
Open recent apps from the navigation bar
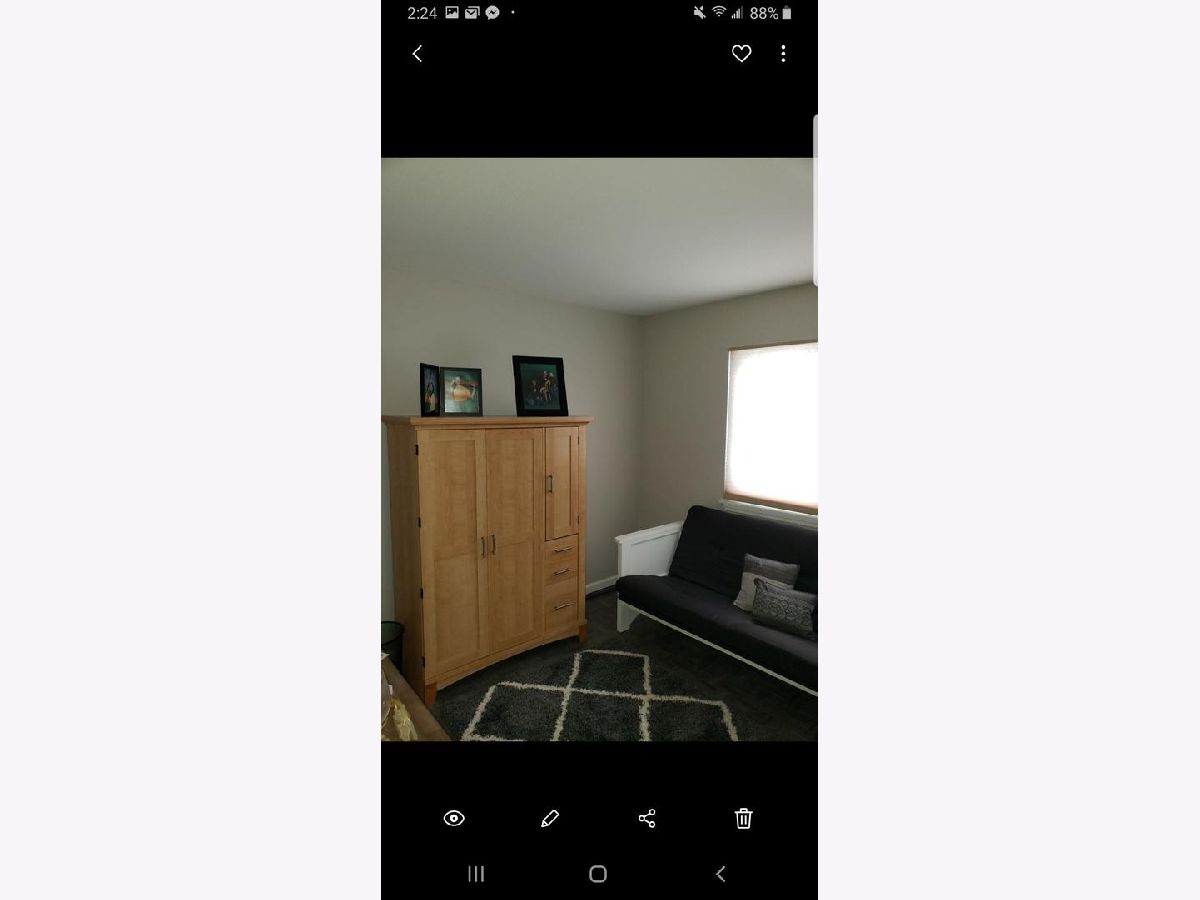pos(476,874)
